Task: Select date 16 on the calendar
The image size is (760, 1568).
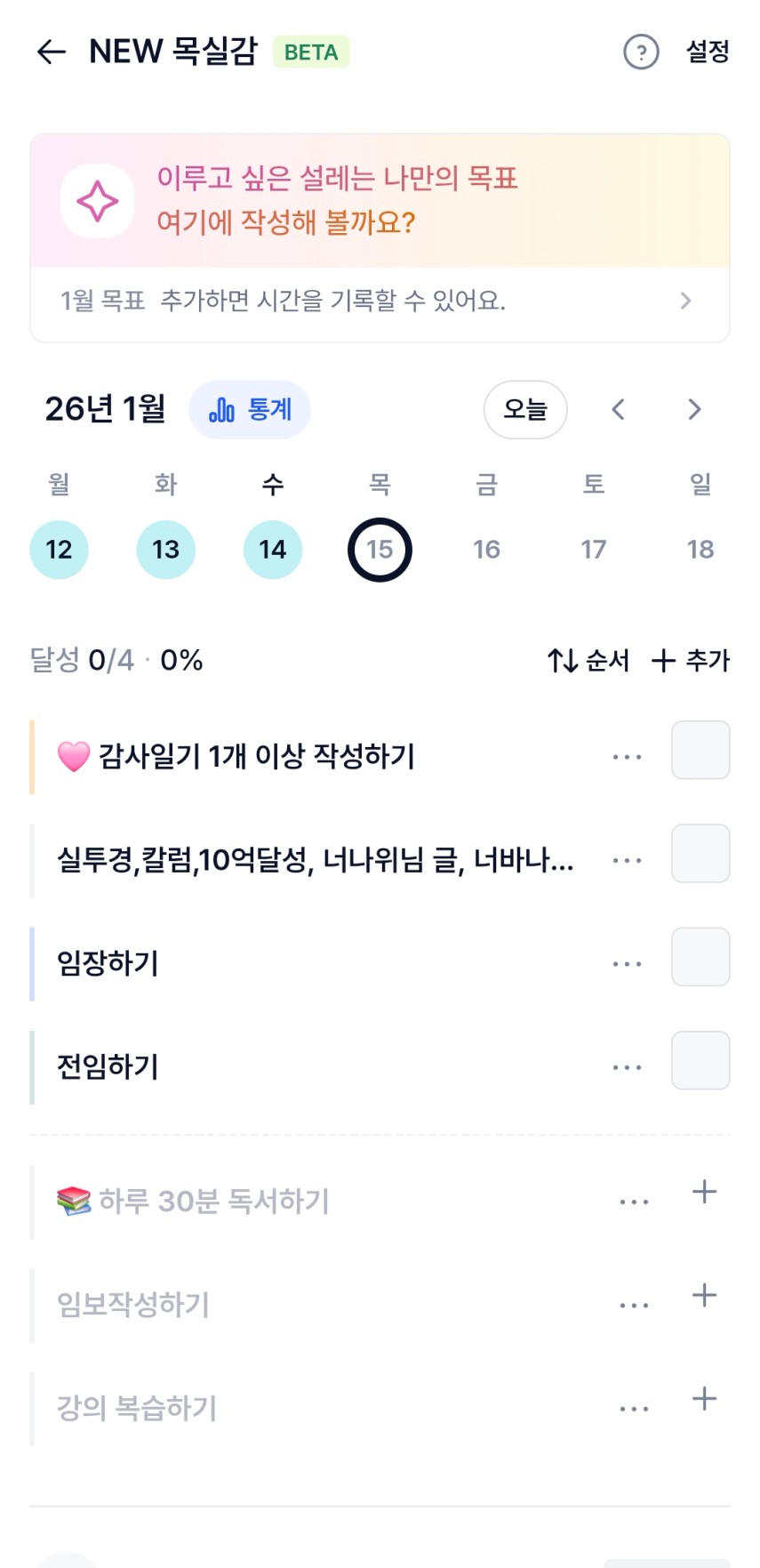Action: [486, 550]
